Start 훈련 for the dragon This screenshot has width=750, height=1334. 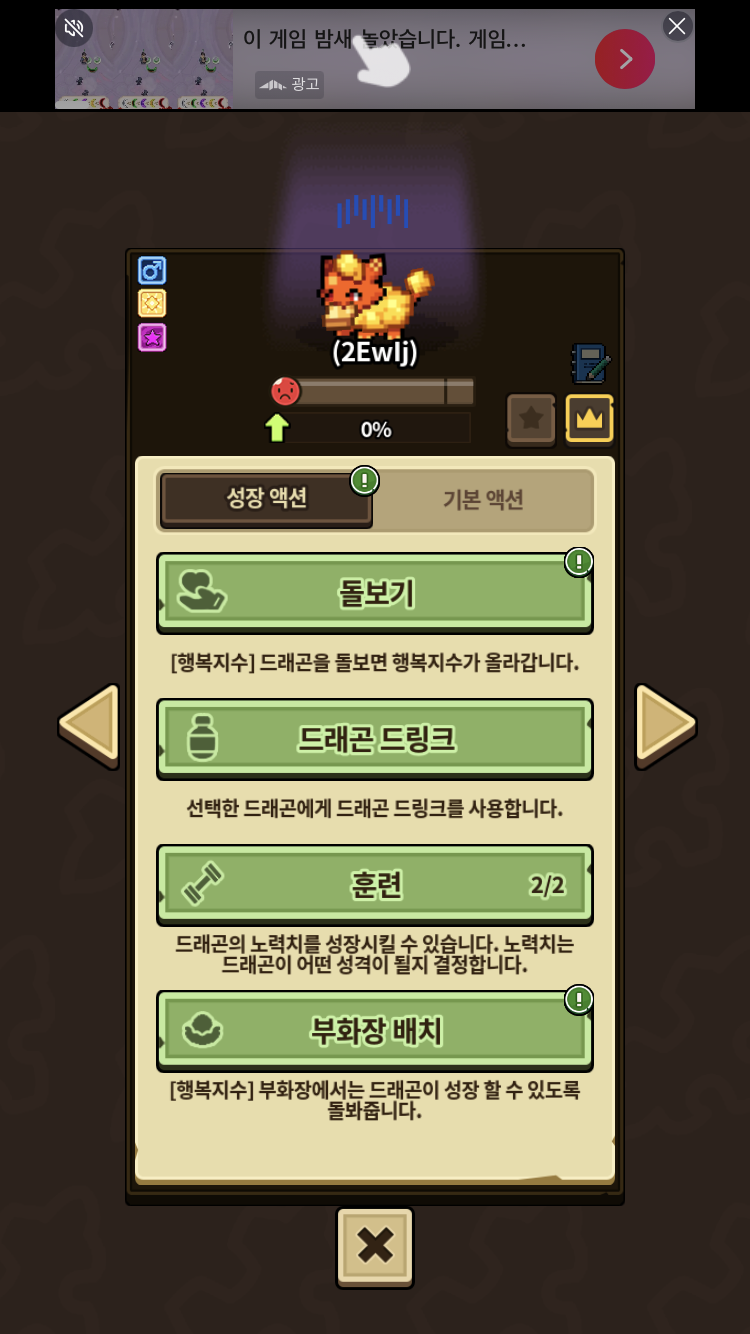pyautogui.click(x=375, y=886)
